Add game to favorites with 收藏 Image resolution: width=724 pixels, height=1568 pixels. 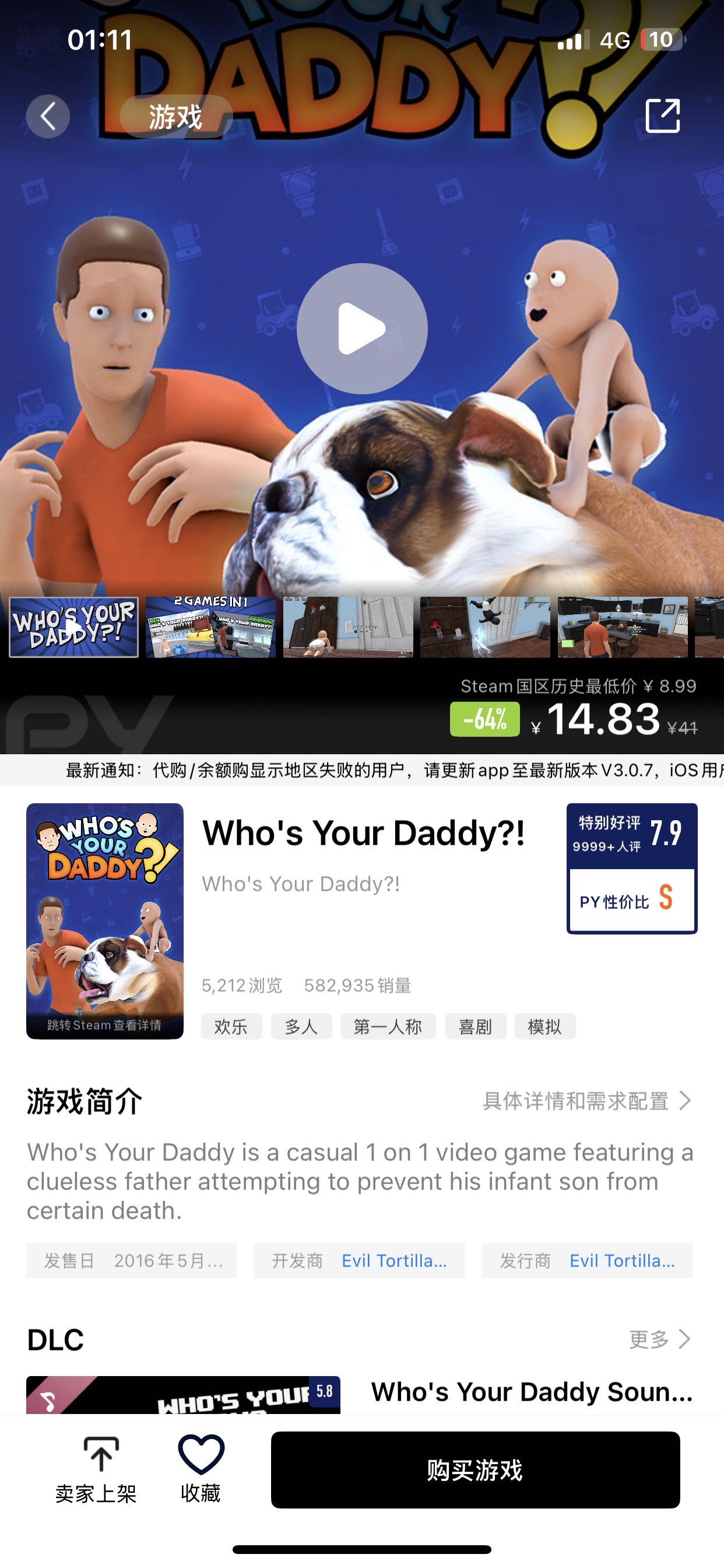201,1469
